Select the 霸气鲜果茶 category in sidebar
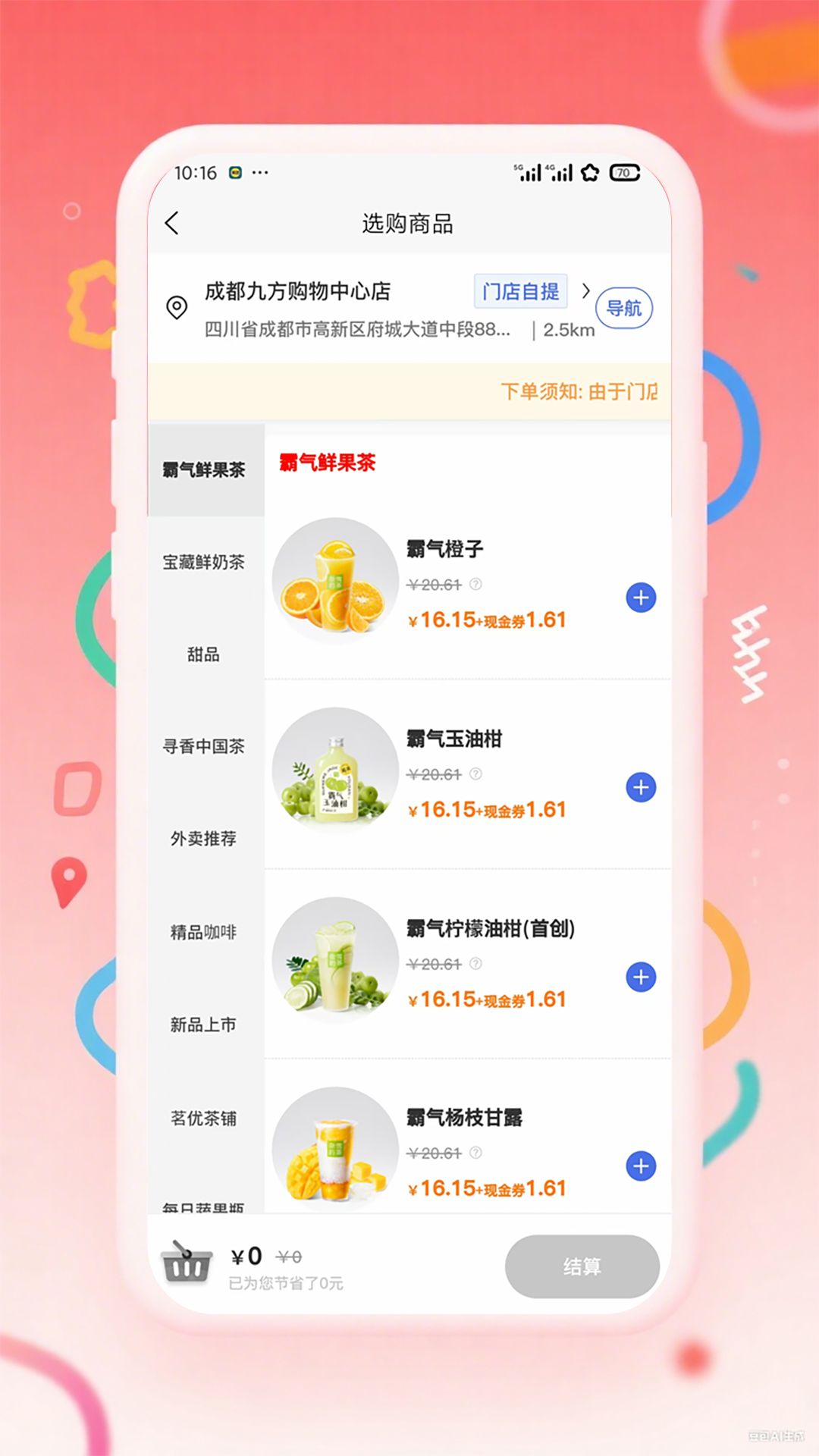Screen dimensions: 819x1456 [206, 470]
